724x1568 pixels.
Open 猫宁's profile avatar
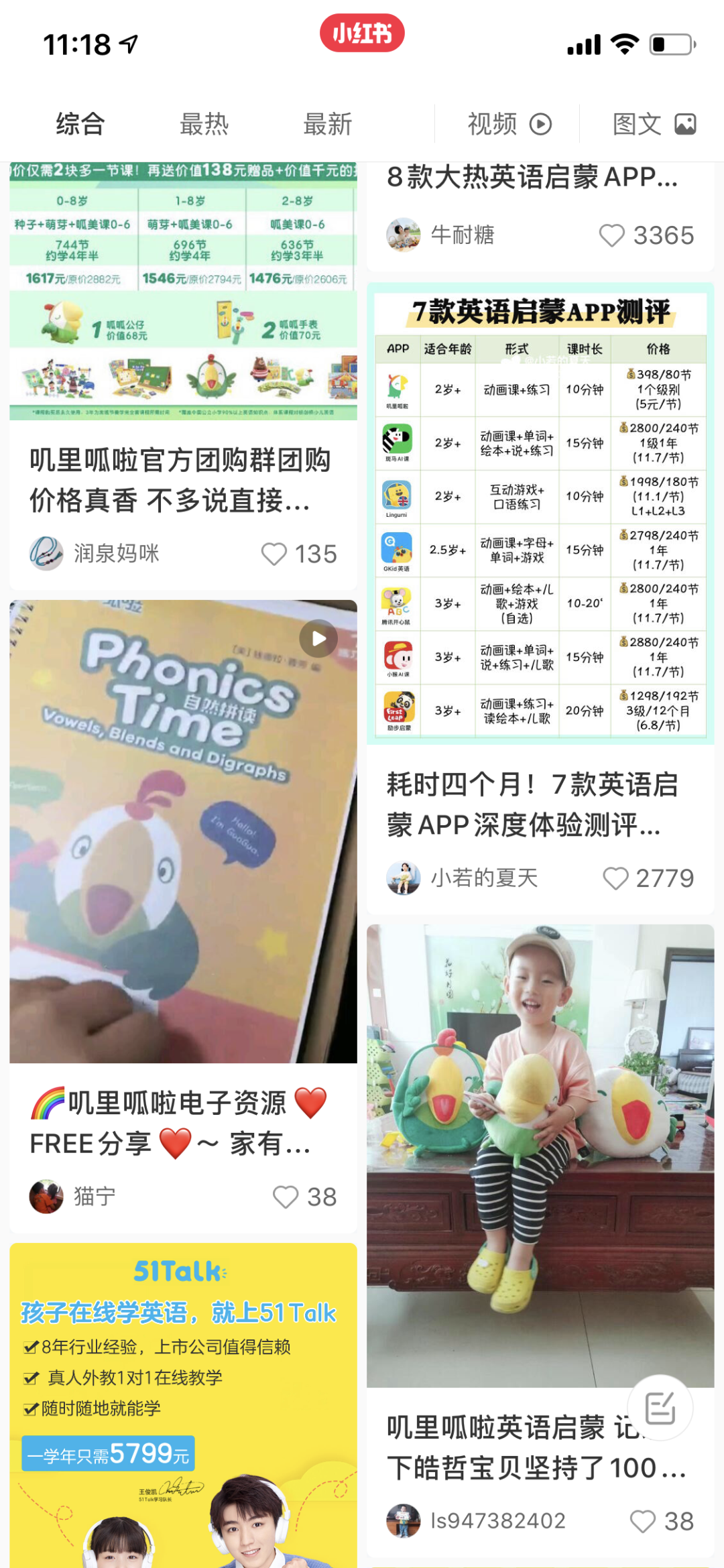click(46, 1197)
